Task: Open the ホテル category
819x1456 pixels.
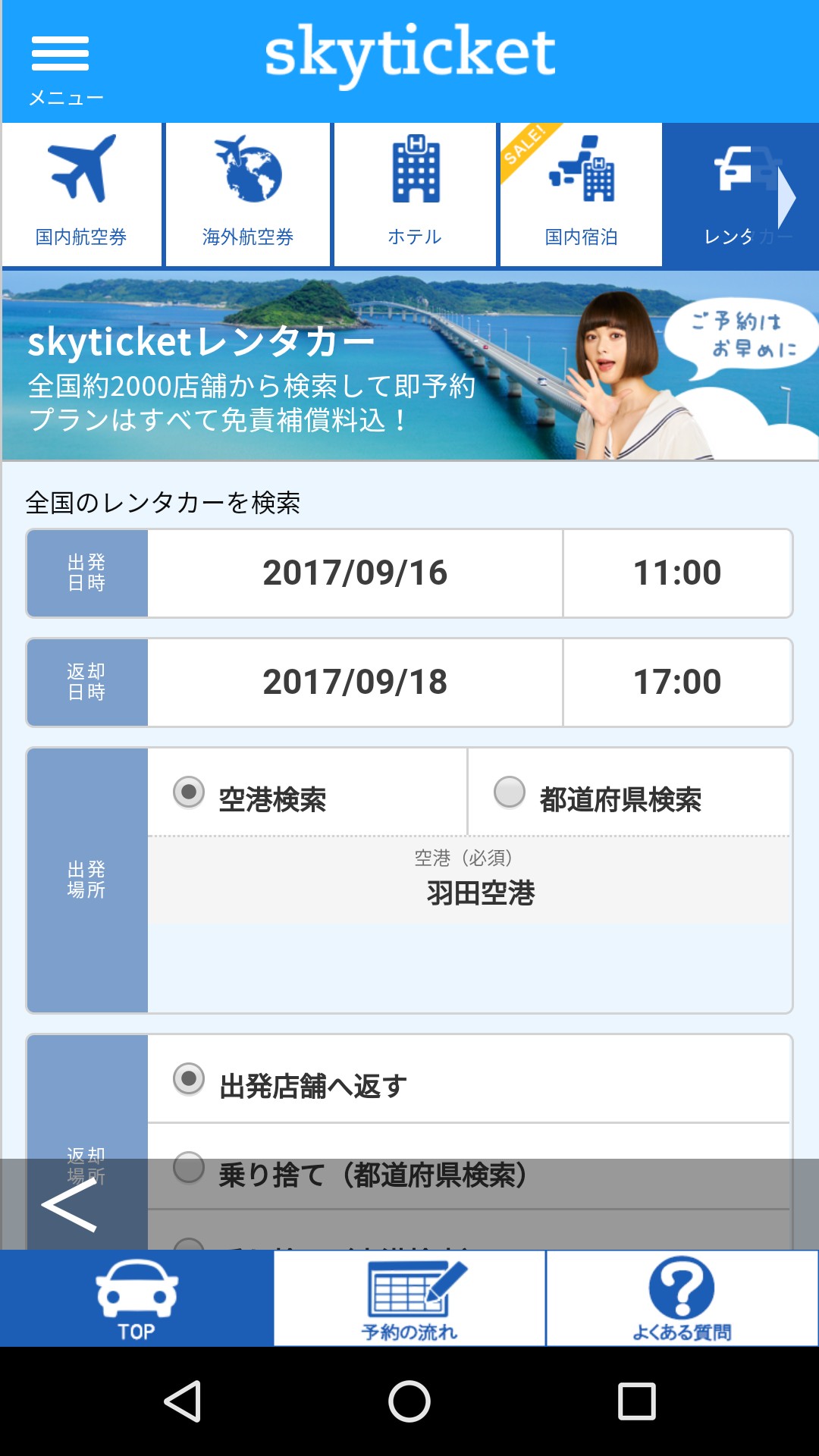Action: 415,195
